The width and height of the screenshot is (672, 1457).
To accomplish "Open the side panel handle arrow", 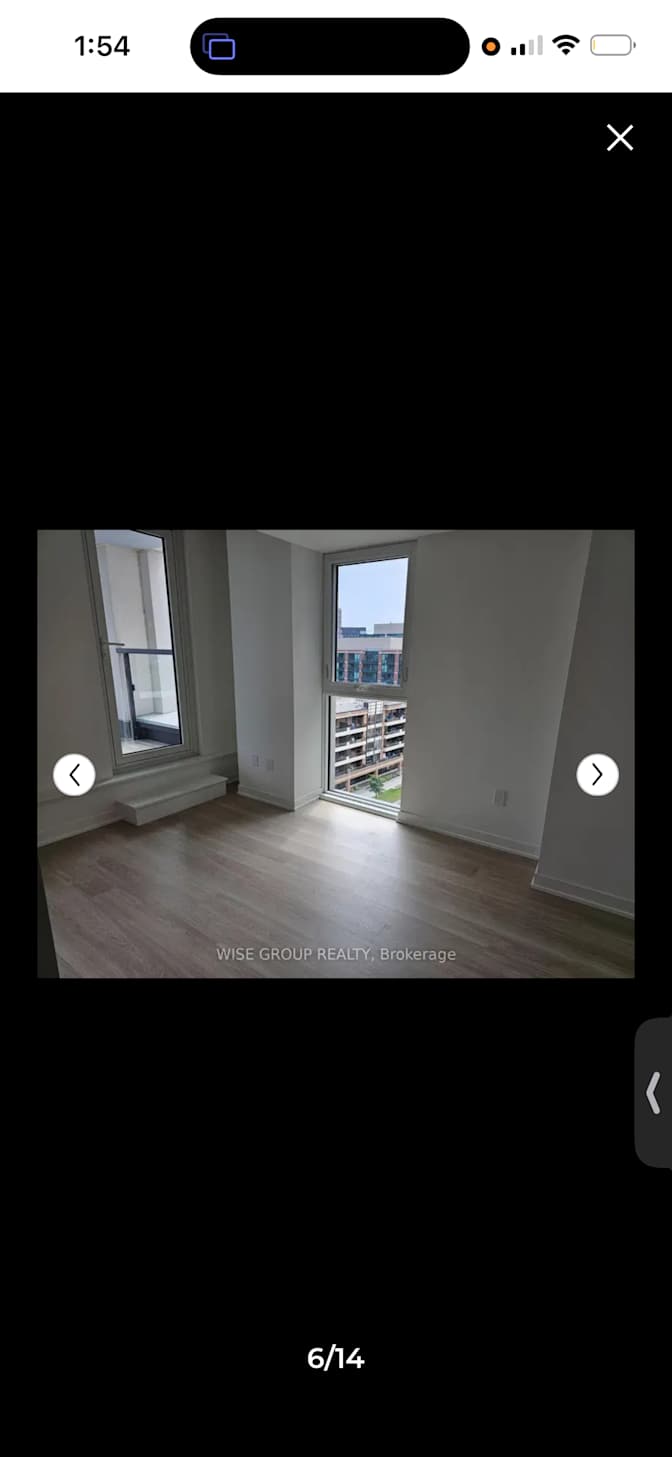I will coord(654,1093).
